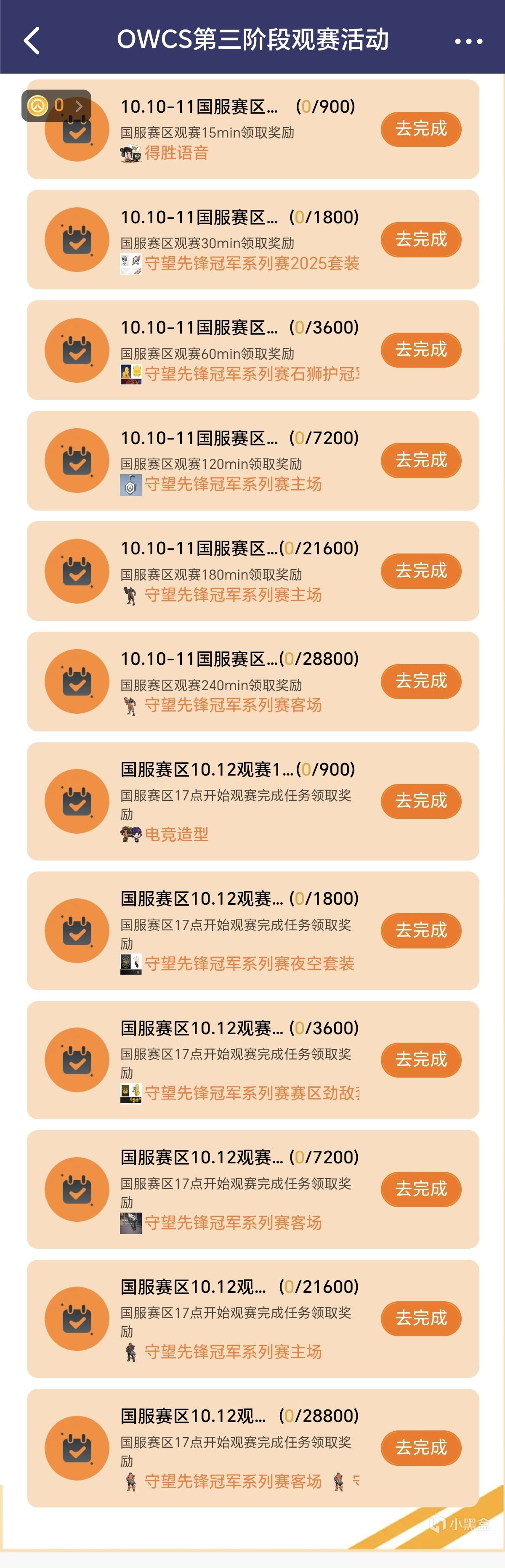
Task: Tap 去完成 on the 10.12 0/7200 task
Action: tap(421, 1189)
